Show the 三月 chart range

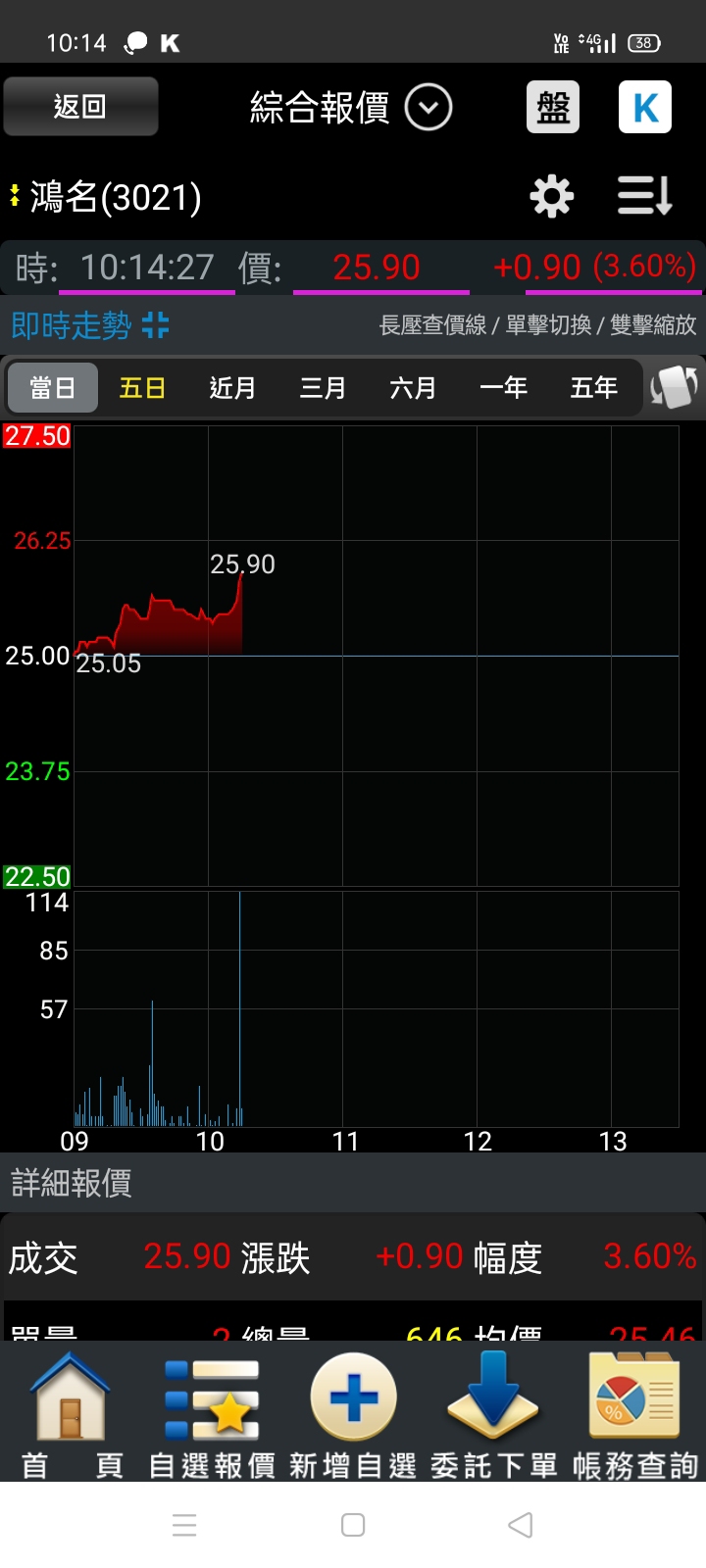coord(323,388)
